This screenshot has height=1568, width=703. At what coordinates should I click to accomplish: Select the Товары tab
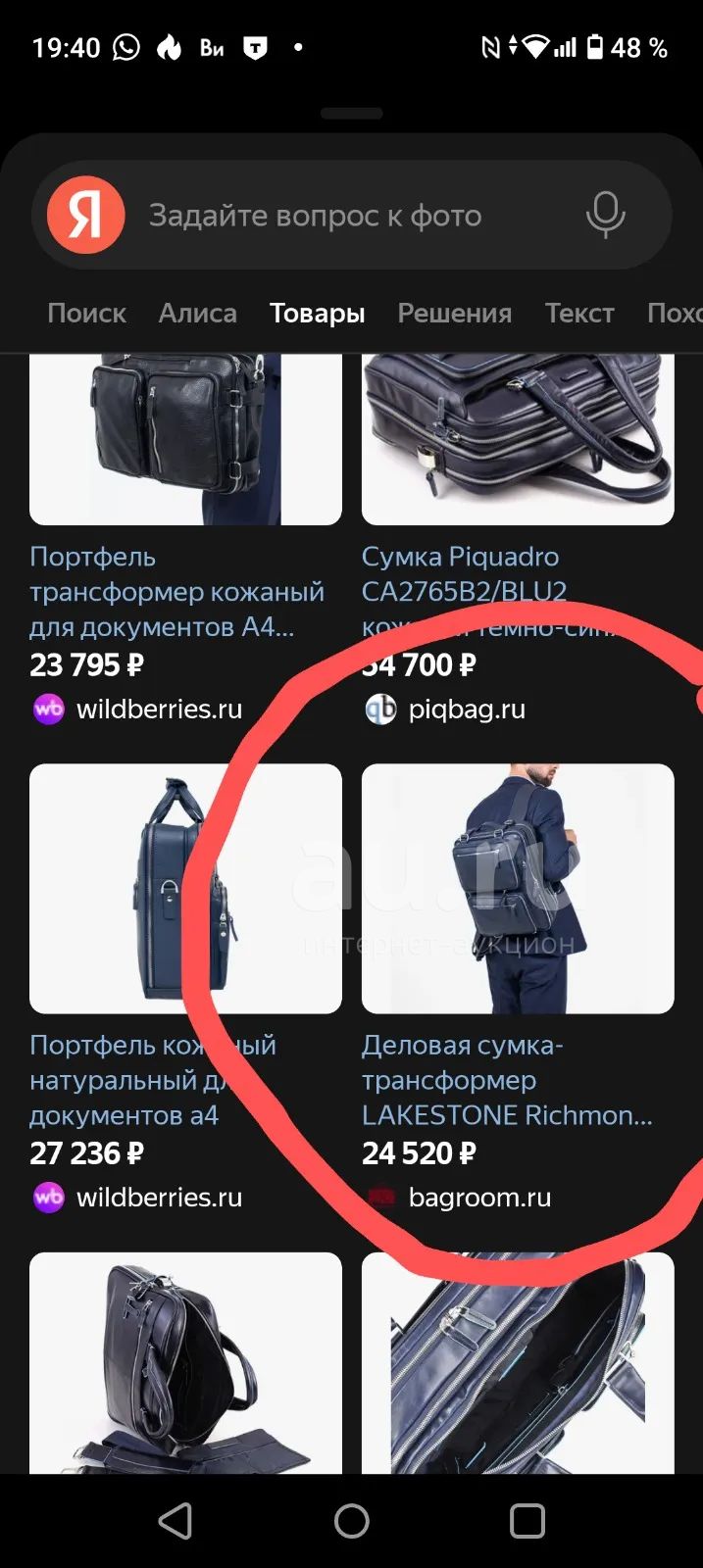pos(317,314)
